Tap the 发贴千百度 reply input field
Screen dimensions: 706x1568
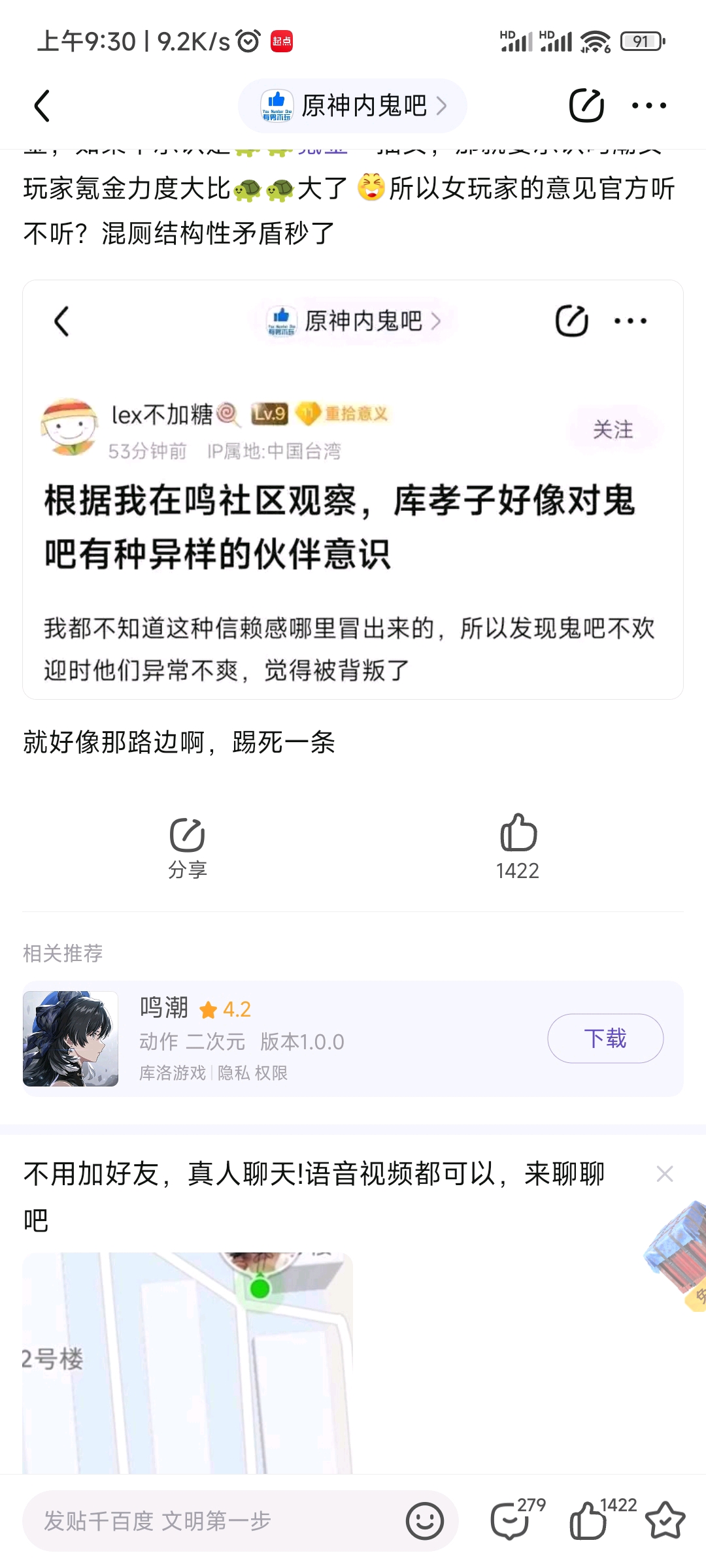coord(209,1521)
